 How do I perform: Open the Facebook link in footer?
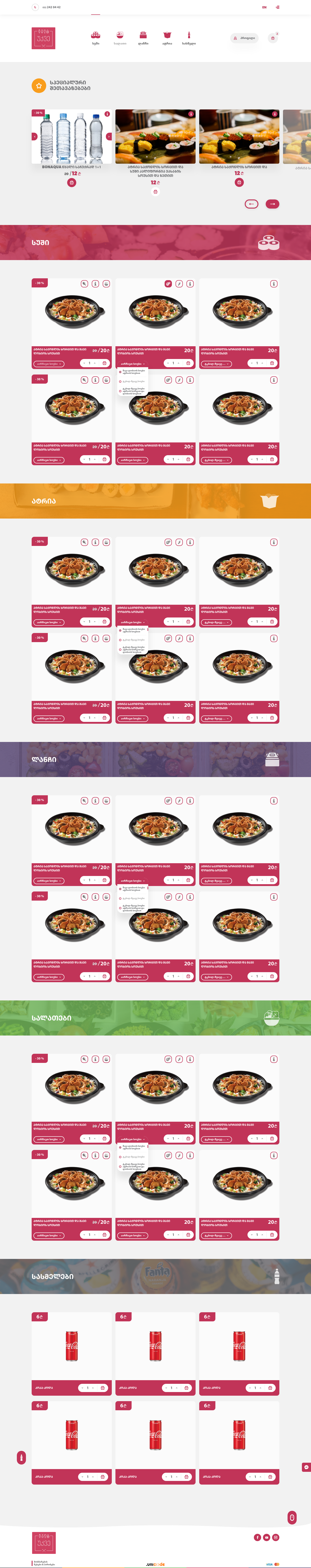pos(257,1537)
